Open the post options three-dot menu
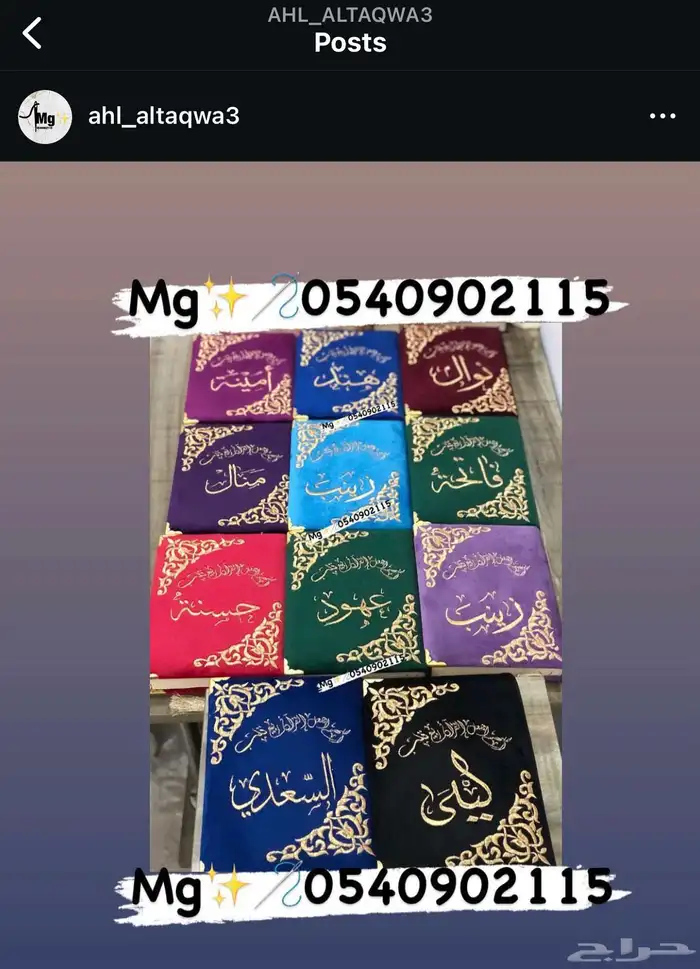This screenshot has height=969, width=700. click(662, 117)
